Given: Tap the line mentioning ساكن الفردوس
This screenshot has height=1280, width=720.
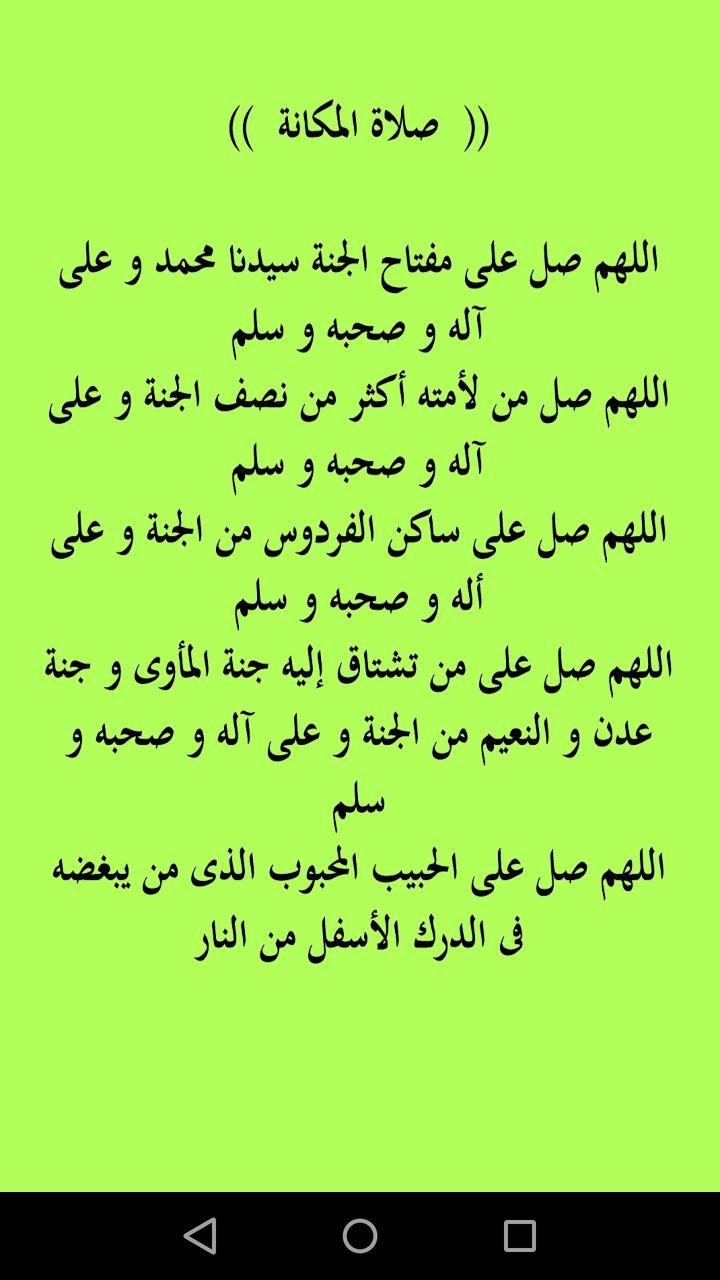Looking at the screenshot, I should pyautogui.click(x=360, y=532).
